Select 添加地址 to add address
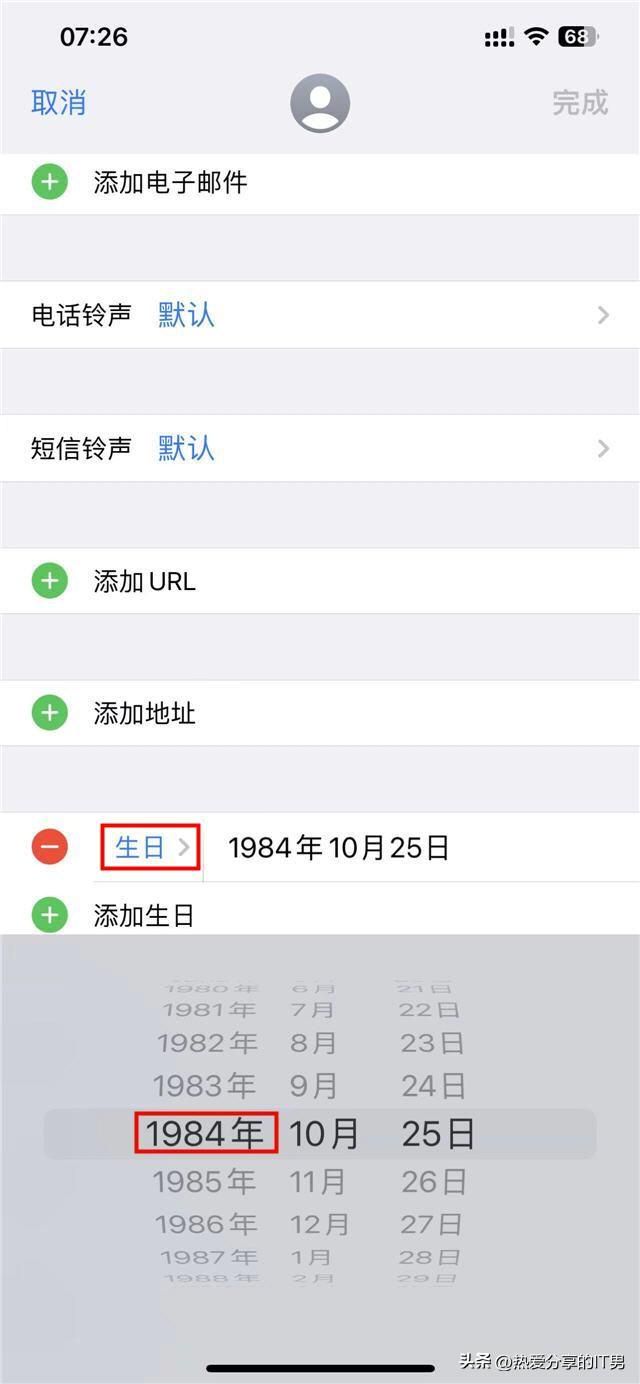640x1384 pixels. 320,714
